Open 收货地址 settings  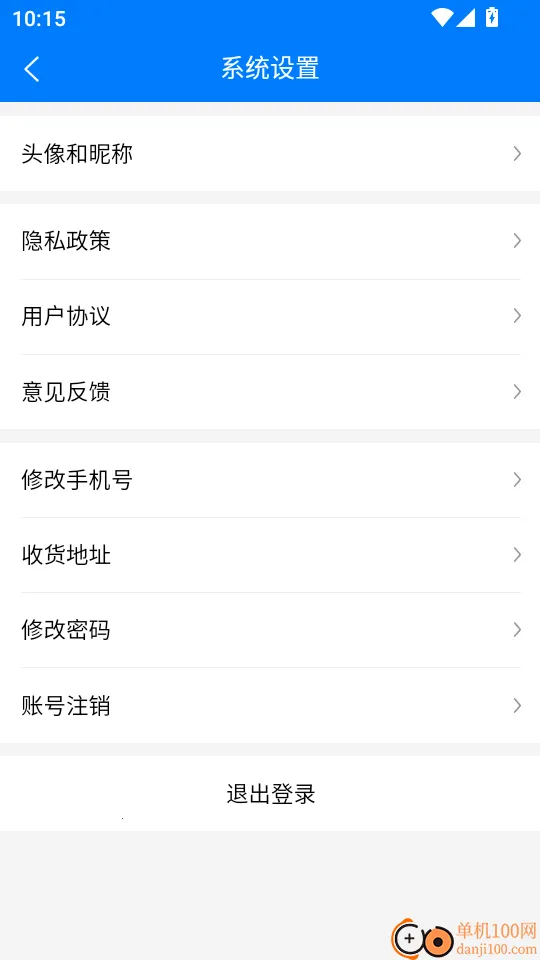coord(270,555)
